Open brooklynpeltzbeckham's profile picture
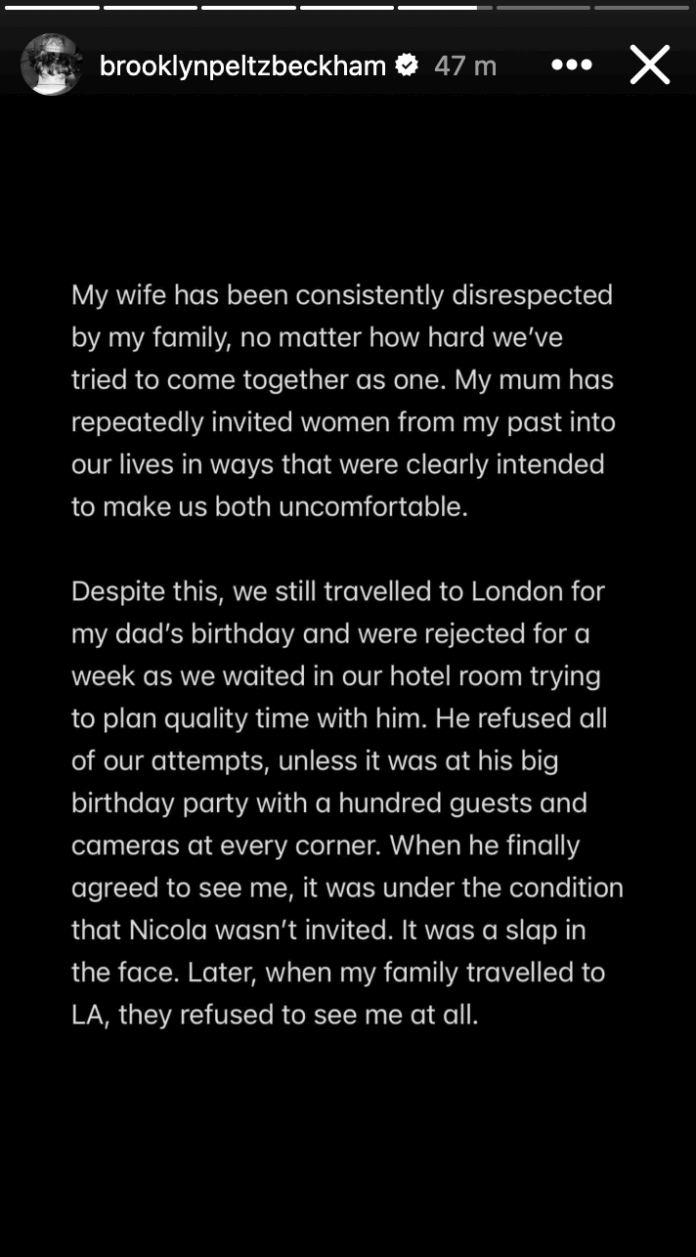 tap(51, 65)
